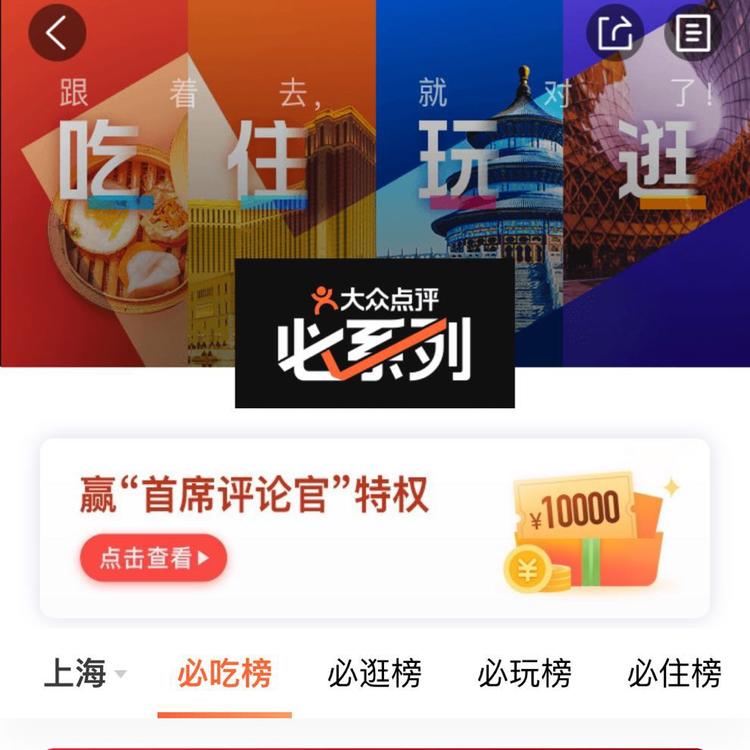
Task: Expand the 上海 city dropdown
Action: tap(85, 673)
